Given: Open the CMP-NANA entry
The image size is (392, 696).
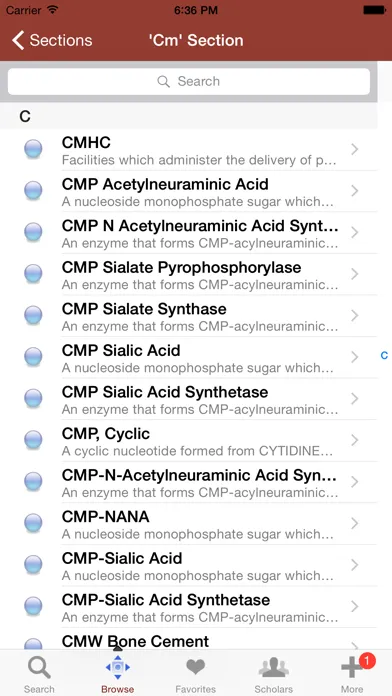Looking at the screenshot, I should [189, 524].
